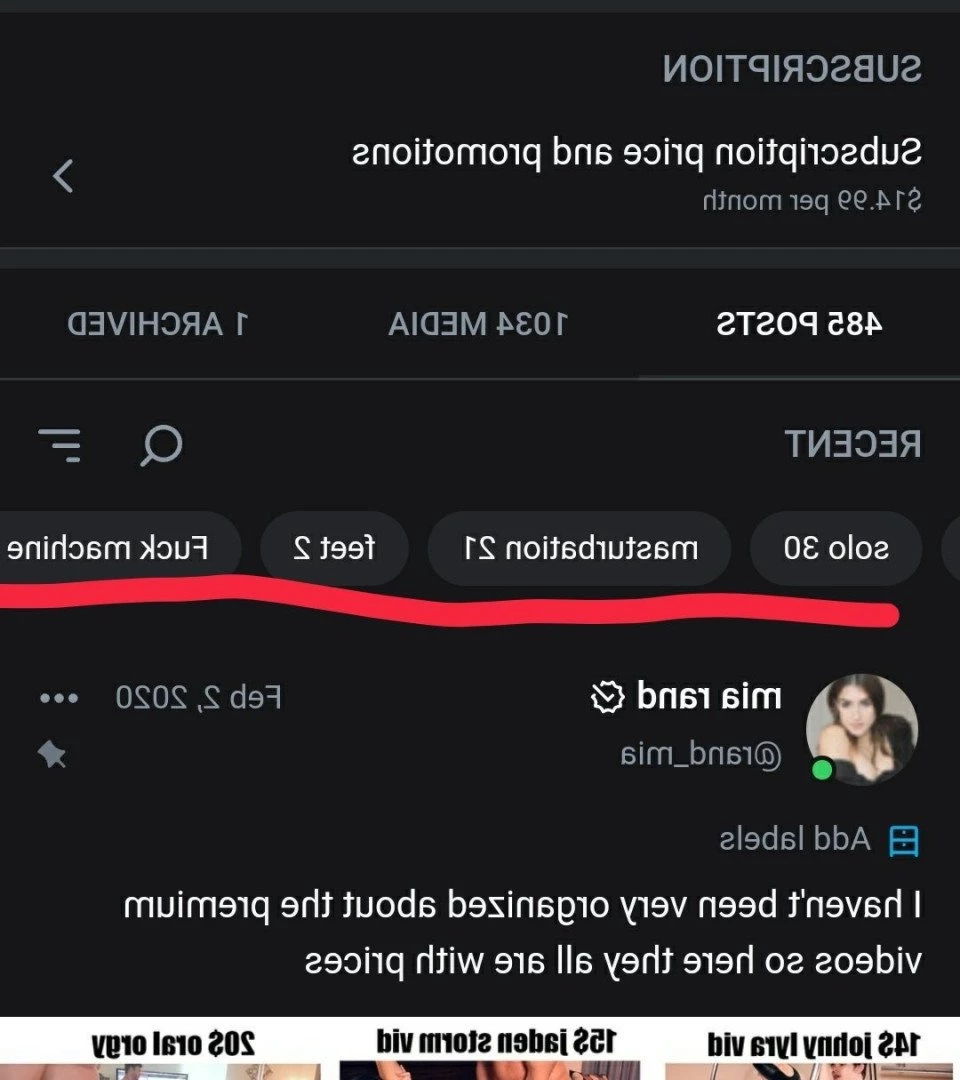Switch to the 485 Posts tab

(799, 324)
